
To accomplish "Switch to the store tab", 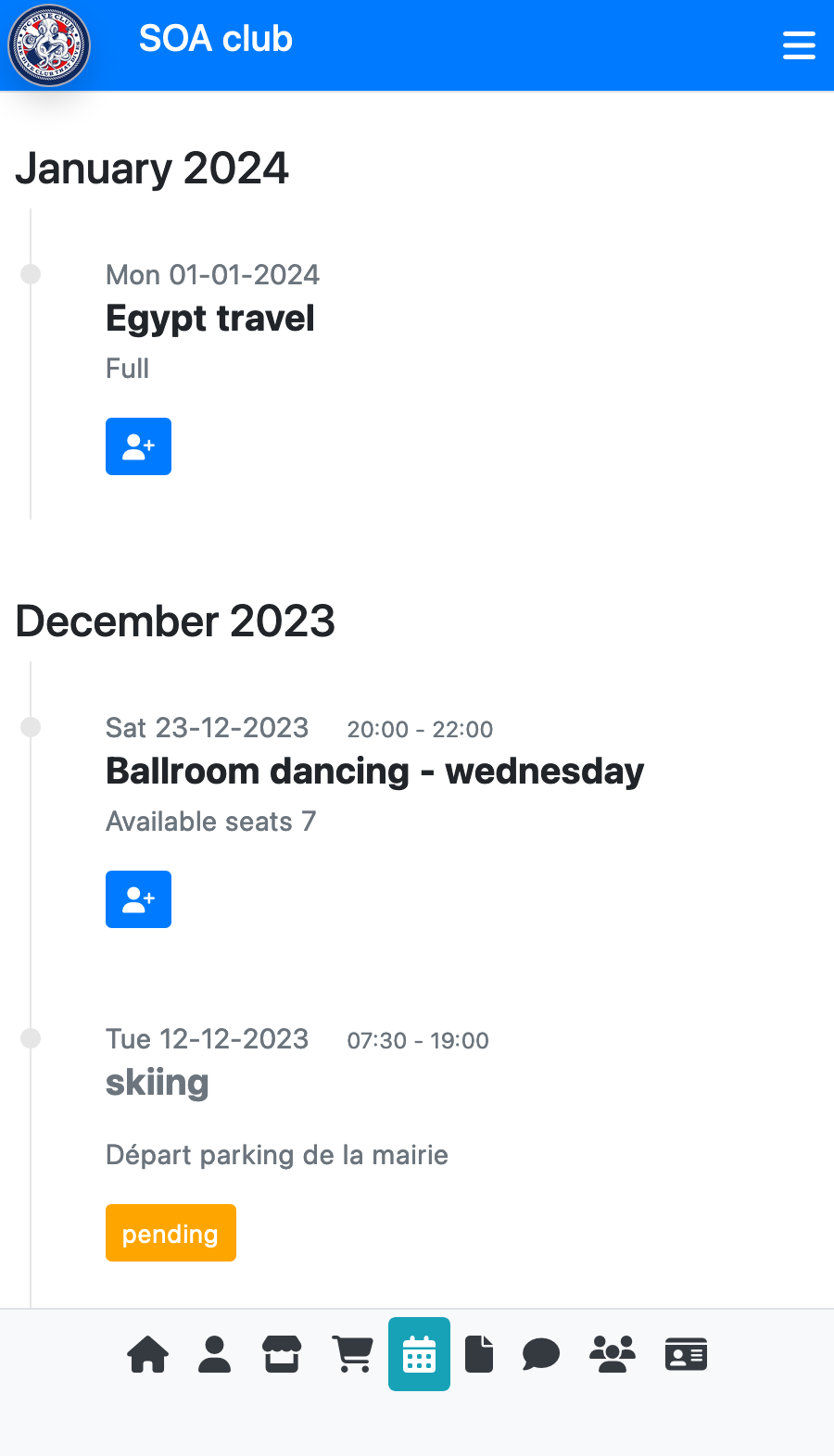I will [282, 1354].
